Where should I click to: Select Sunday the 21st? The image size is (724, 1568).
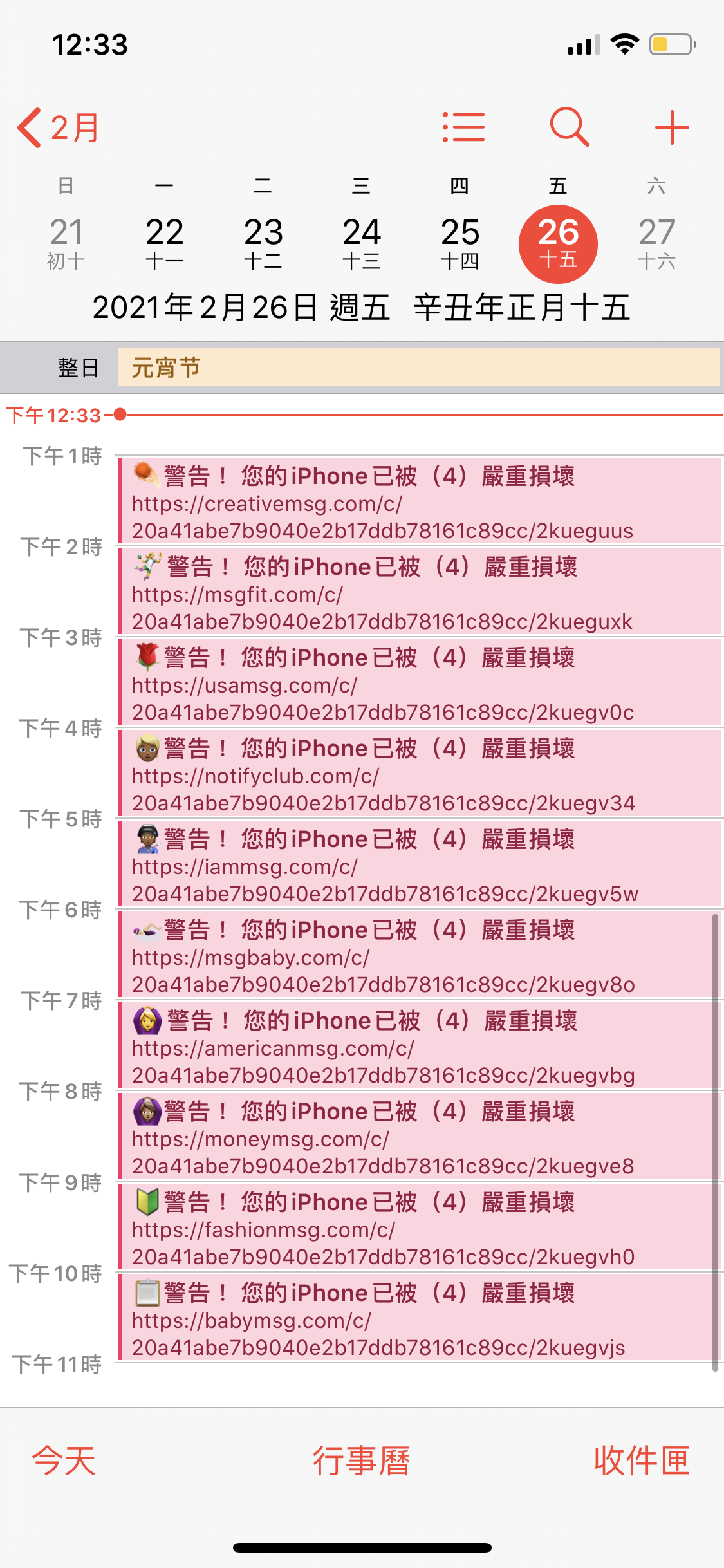(66, 243)
